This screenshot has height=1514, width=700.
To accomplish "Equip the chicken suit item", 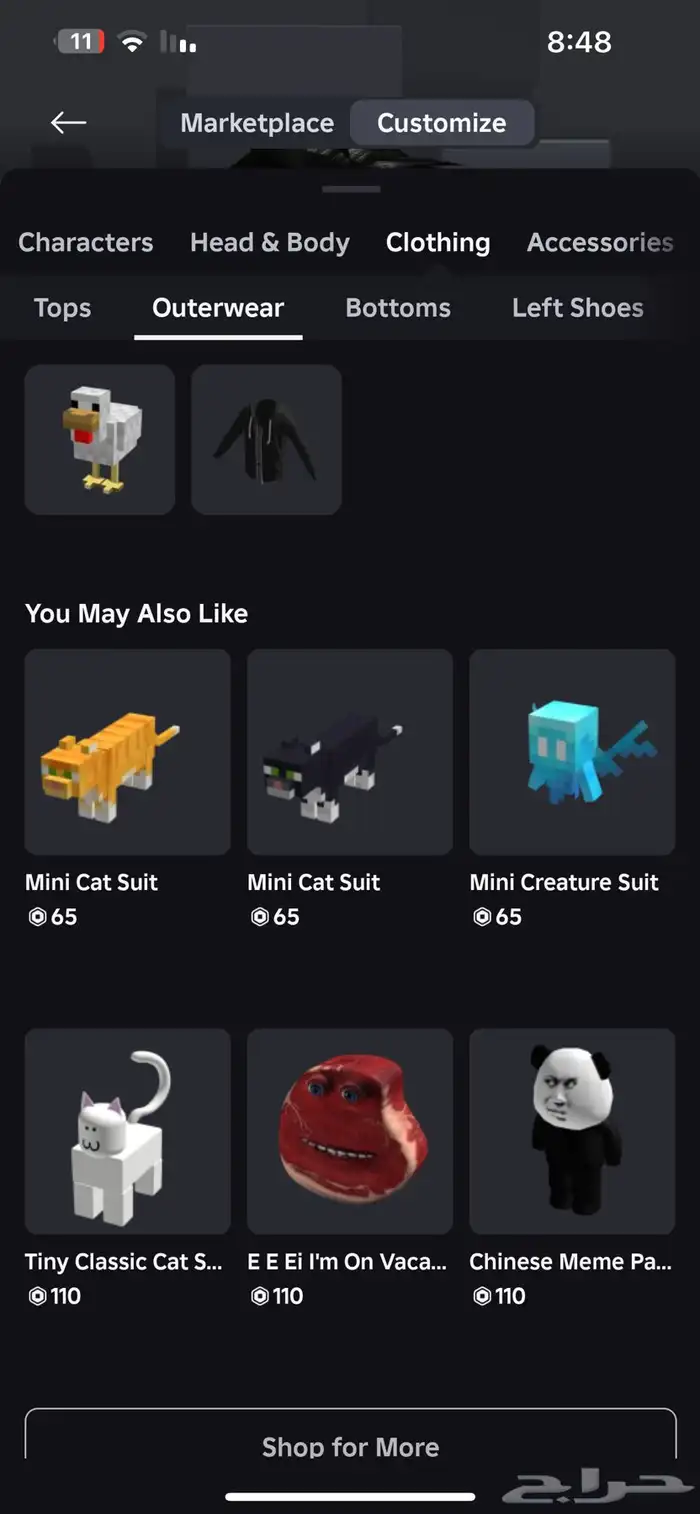I will pos(100,440).
